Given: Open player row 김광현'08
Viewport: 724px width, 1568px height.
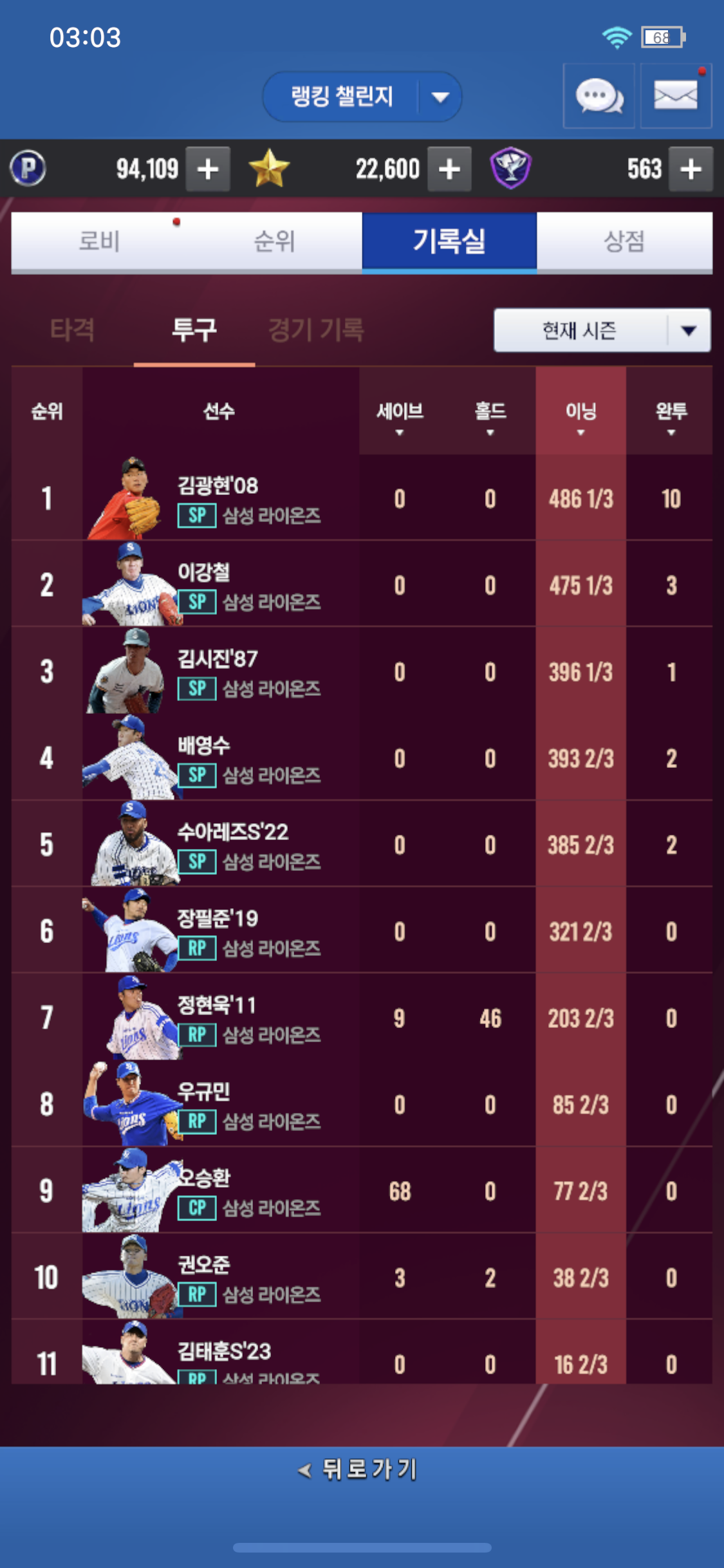Looking at the screenshot, I should point(219,499).
